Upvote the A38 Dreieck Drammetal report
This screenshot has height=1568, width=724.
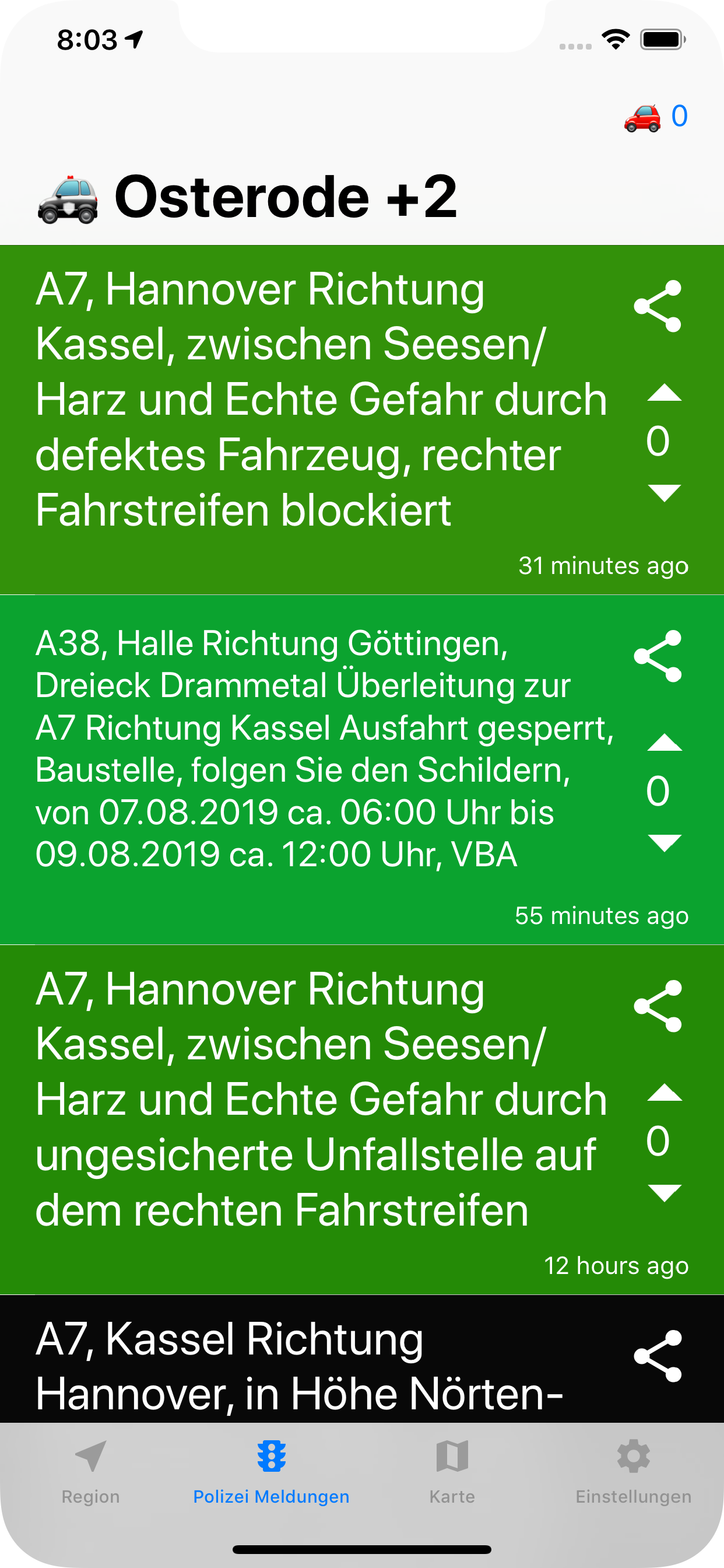665,743
